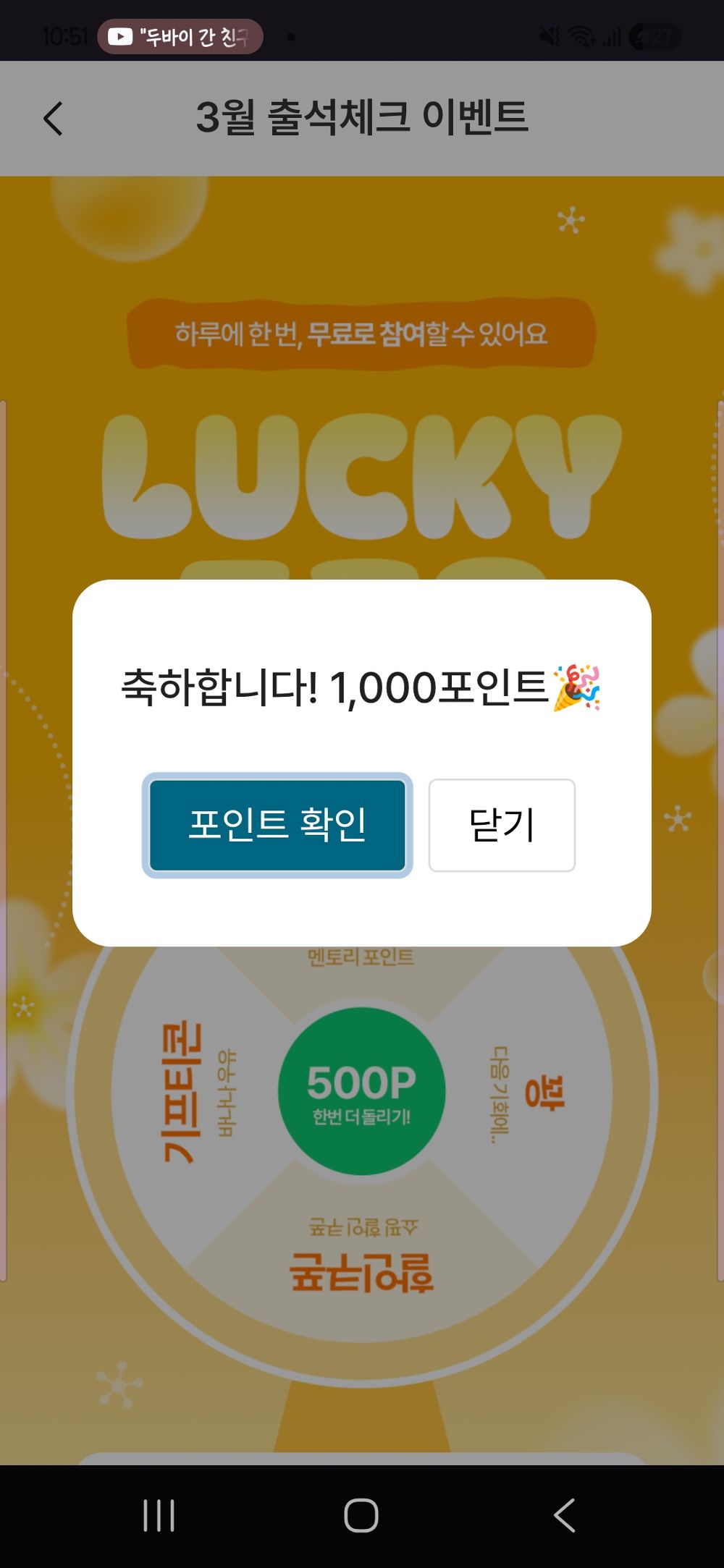
Task: Tap the 하루에 한 번 무료 참여 banner
Action: 362,334
